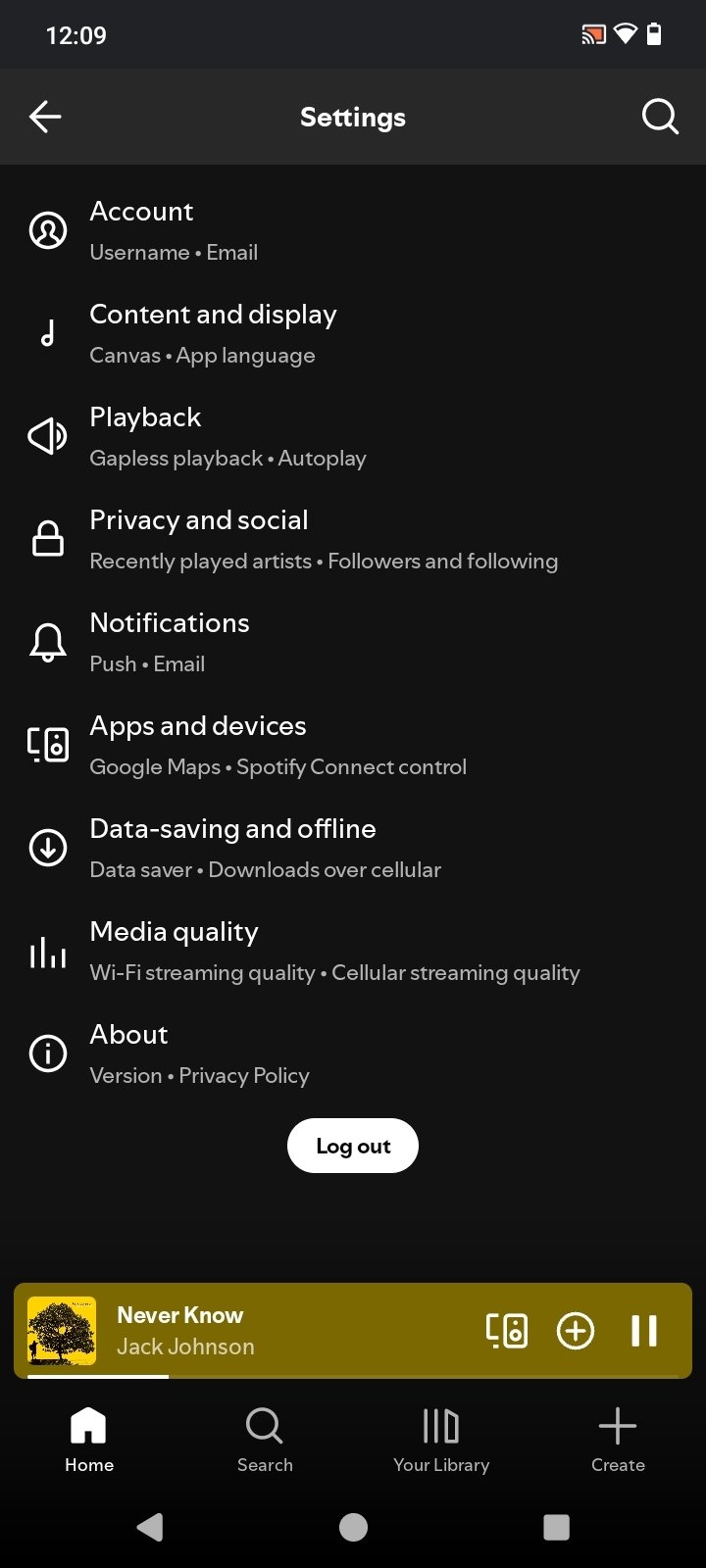Open the Create tab
The height and width of the screenshot is (1568, 706).
point(618,1439)
